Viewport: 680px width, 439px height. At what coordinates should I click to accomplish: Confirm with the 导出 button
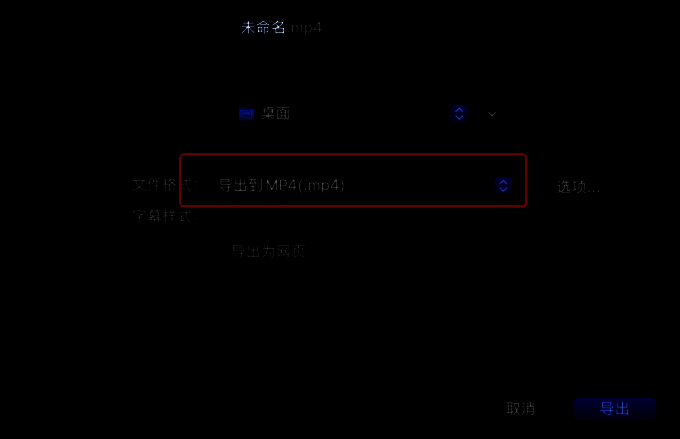(x=614, y=408)
